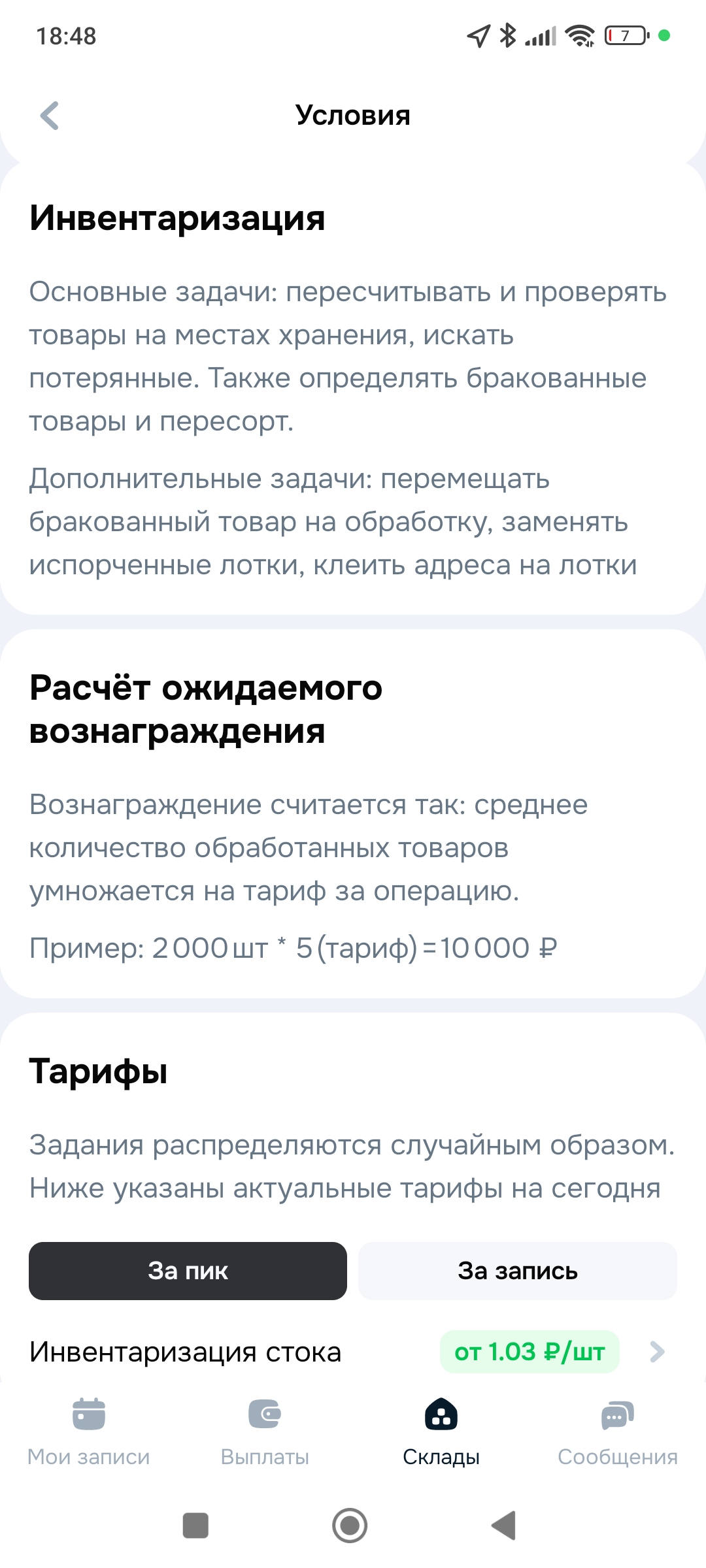706x1568 pixels.
Task: Open Инвентаризация стока tariff details
Action: tap(656, 1352)
